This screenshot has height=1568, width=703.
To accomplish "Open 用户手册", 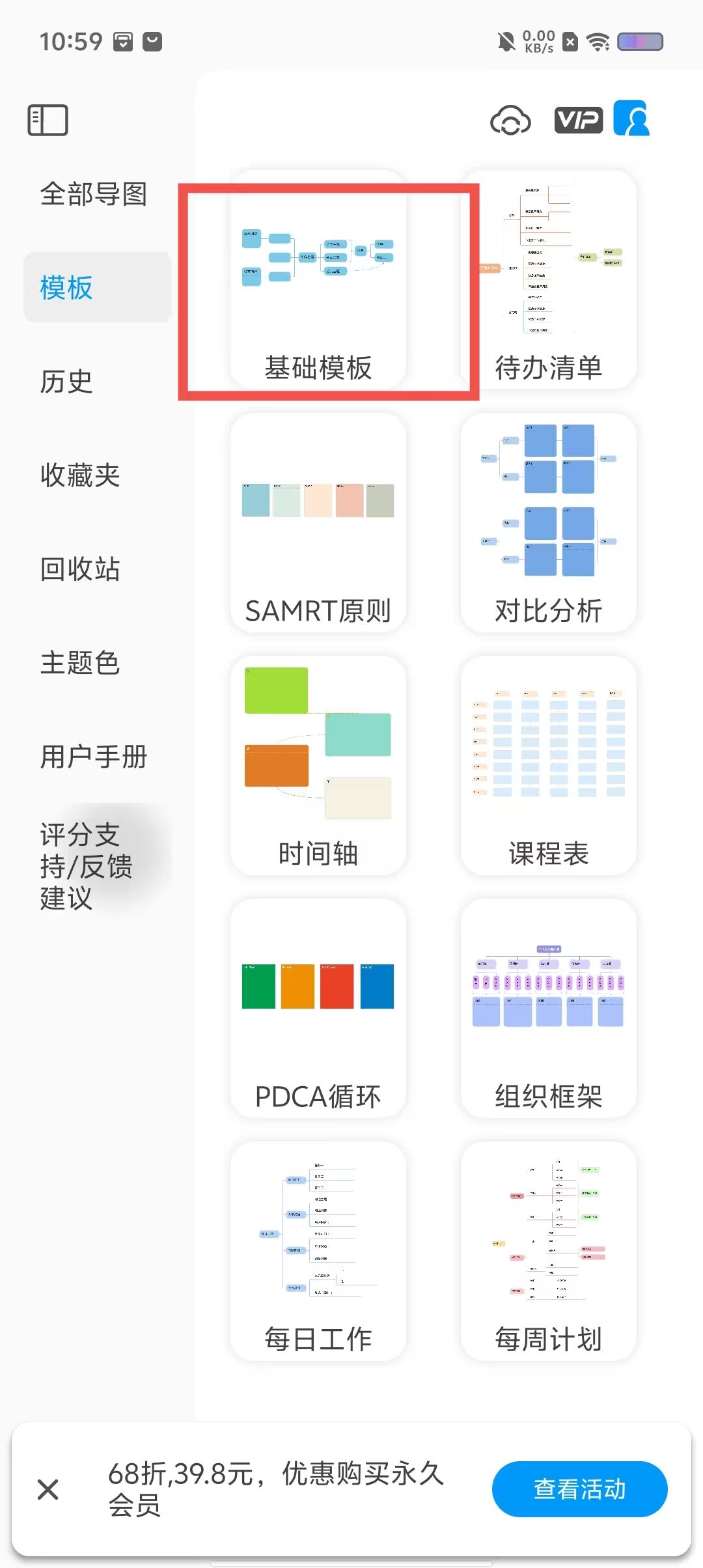I will click(x=94, y=757).
